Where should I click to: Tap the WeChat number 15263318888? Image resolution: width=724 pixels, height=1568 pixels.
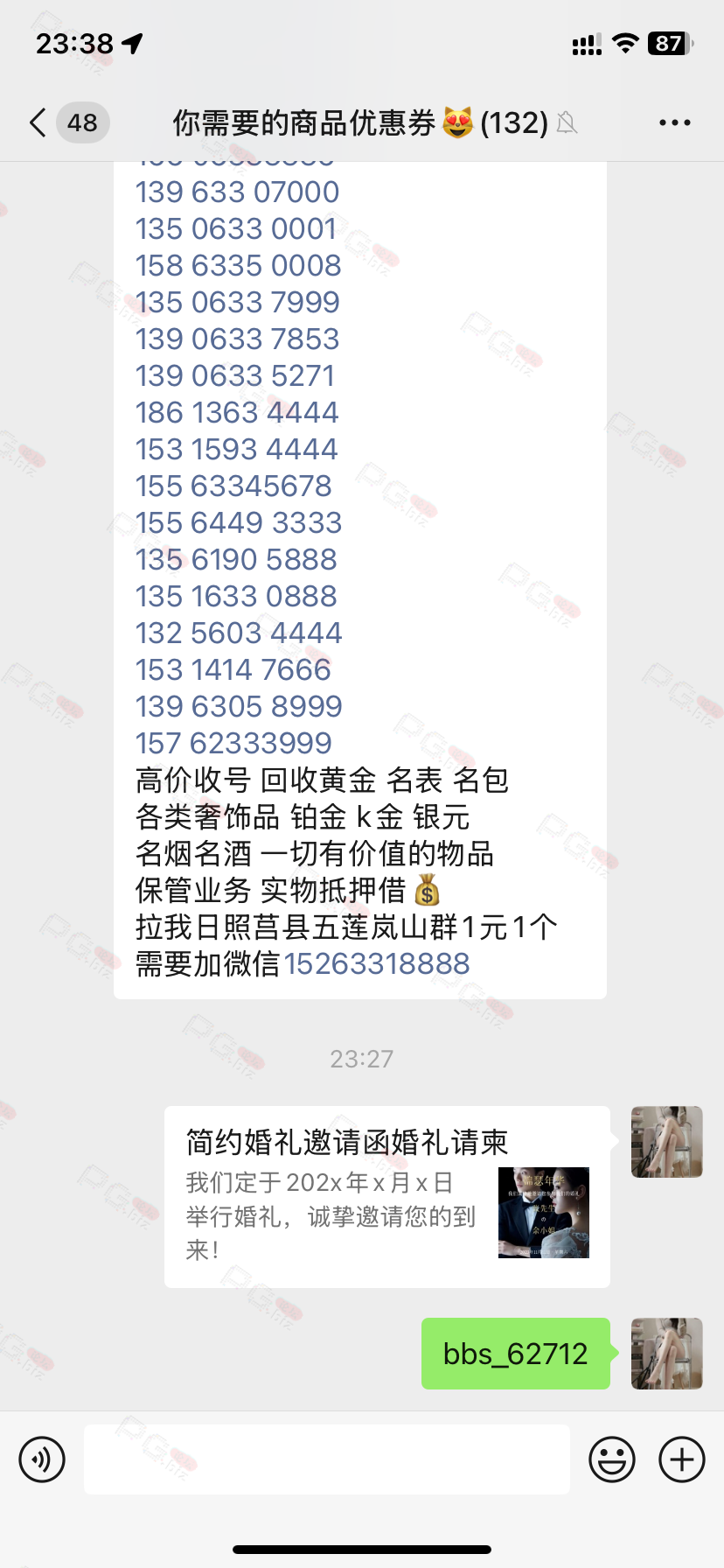(x=377, y=964)
